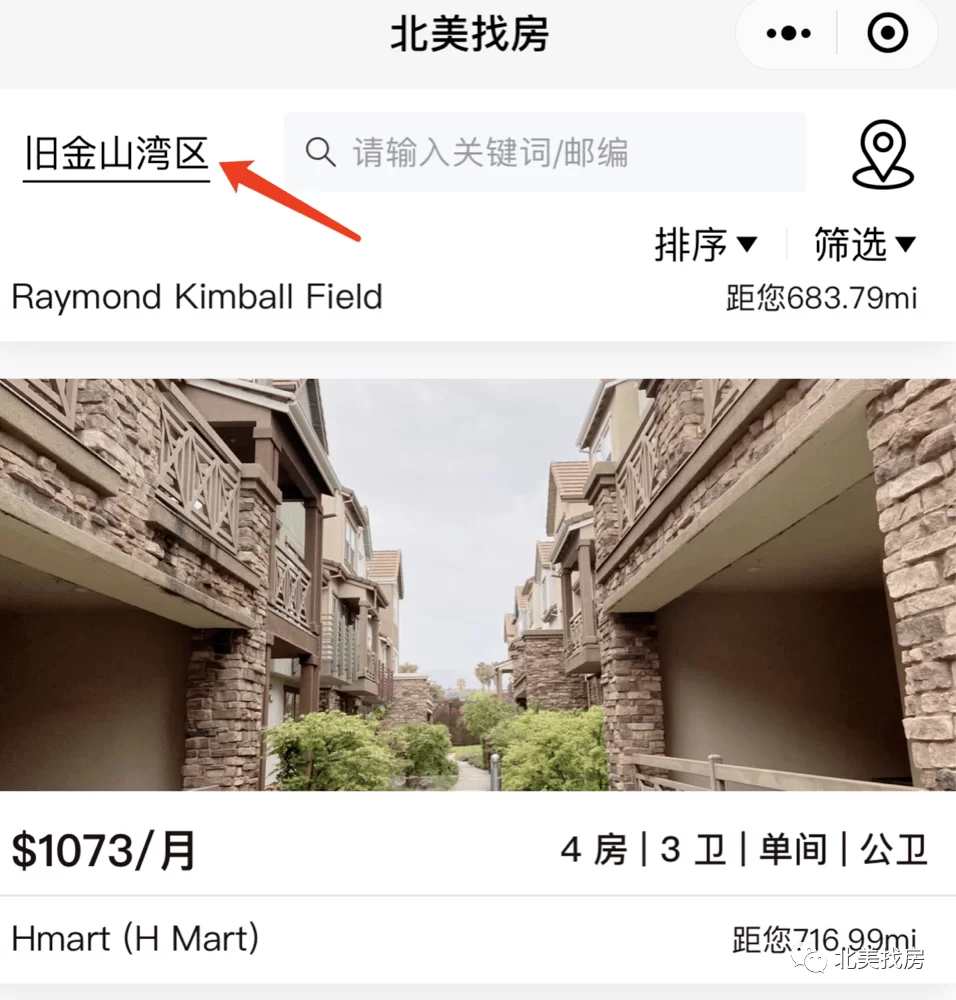
Task: Expand the 排序 sort dropdown
Action: (x=705, y=244)
